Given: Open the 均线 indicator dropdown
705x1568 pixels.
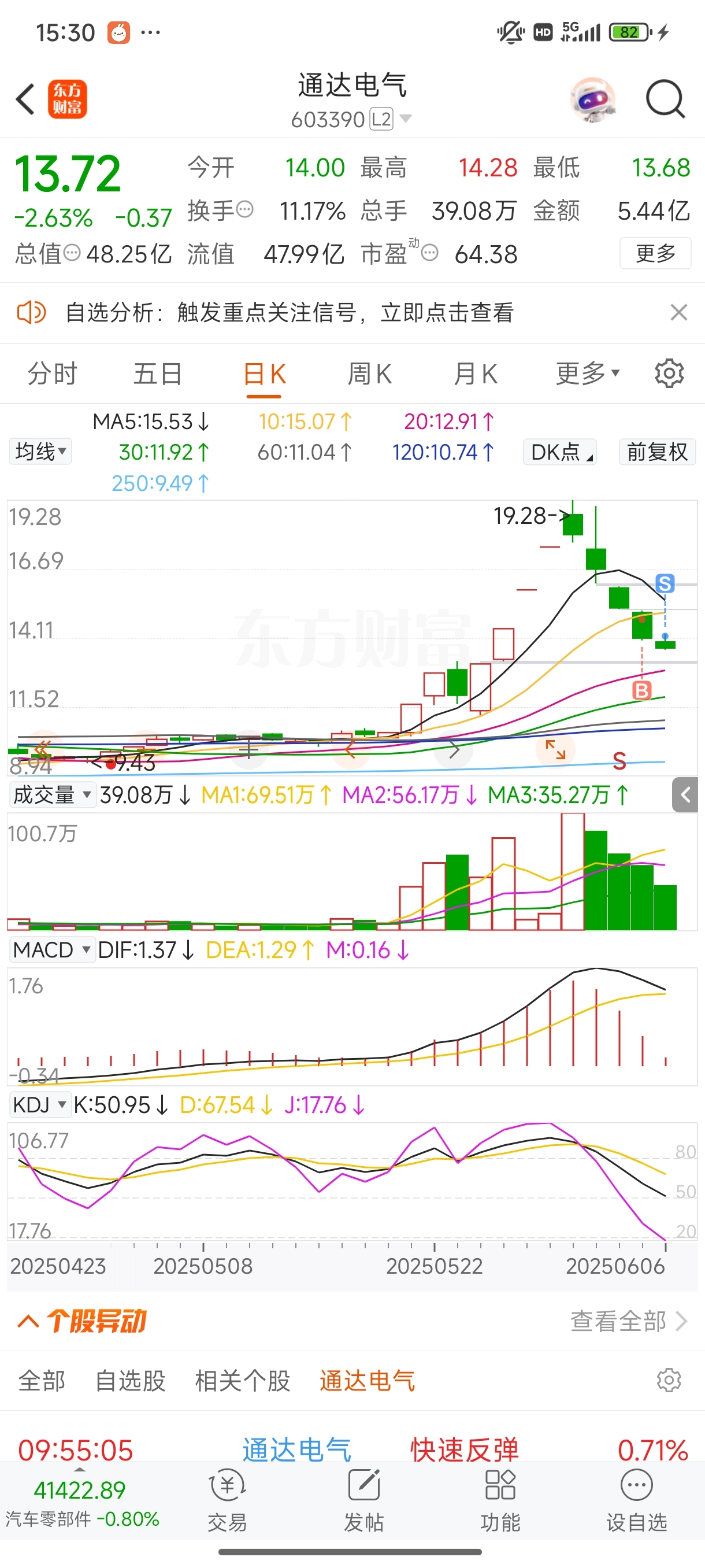Looking at the screenshot, I should click(41, 452).
